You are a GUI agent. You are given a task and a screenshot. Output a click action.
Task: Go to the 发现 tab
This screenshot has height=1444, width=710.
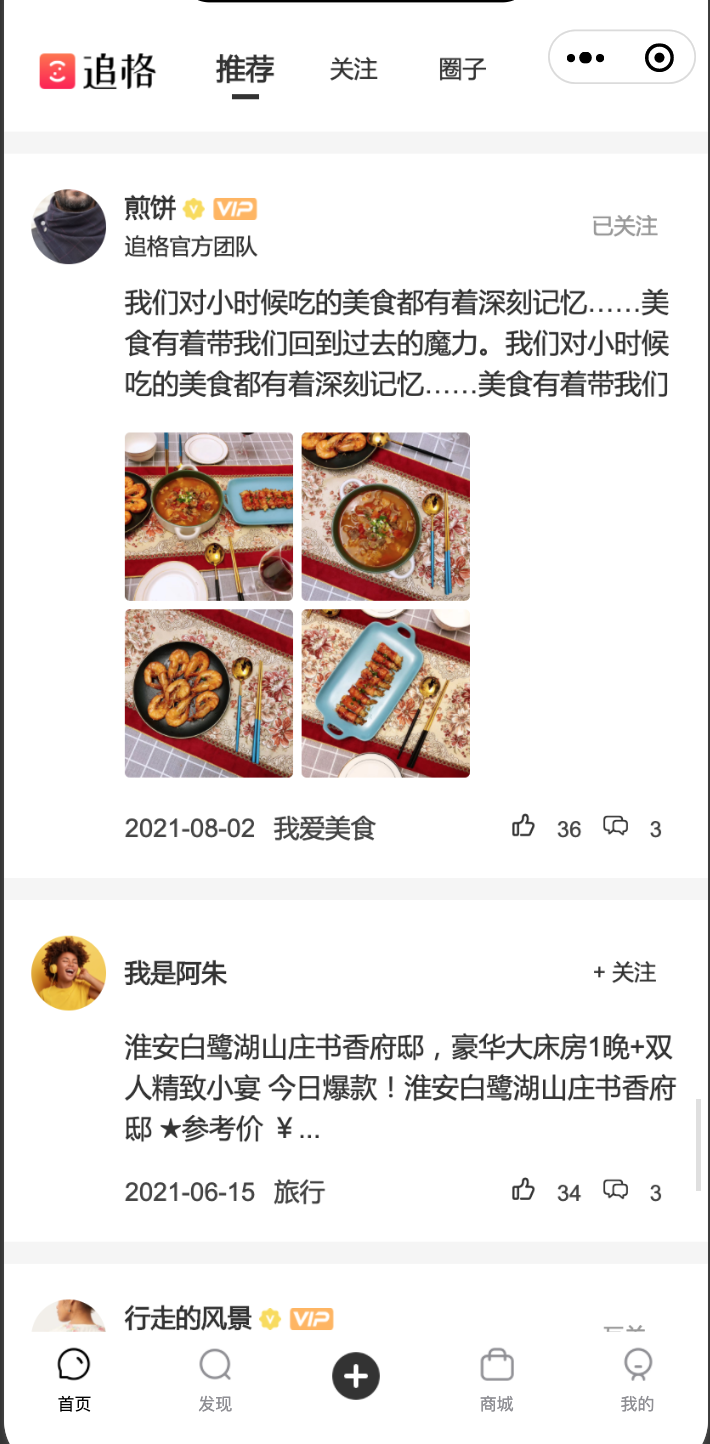[215, 1379]
